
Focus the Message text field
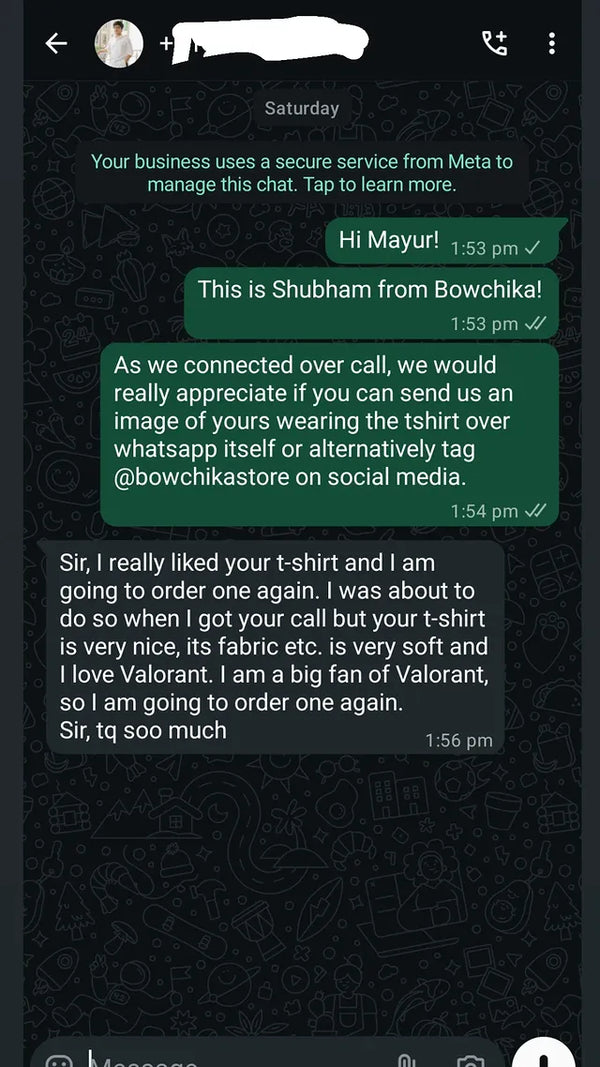pyautogui.click(x=230, y=1058)
